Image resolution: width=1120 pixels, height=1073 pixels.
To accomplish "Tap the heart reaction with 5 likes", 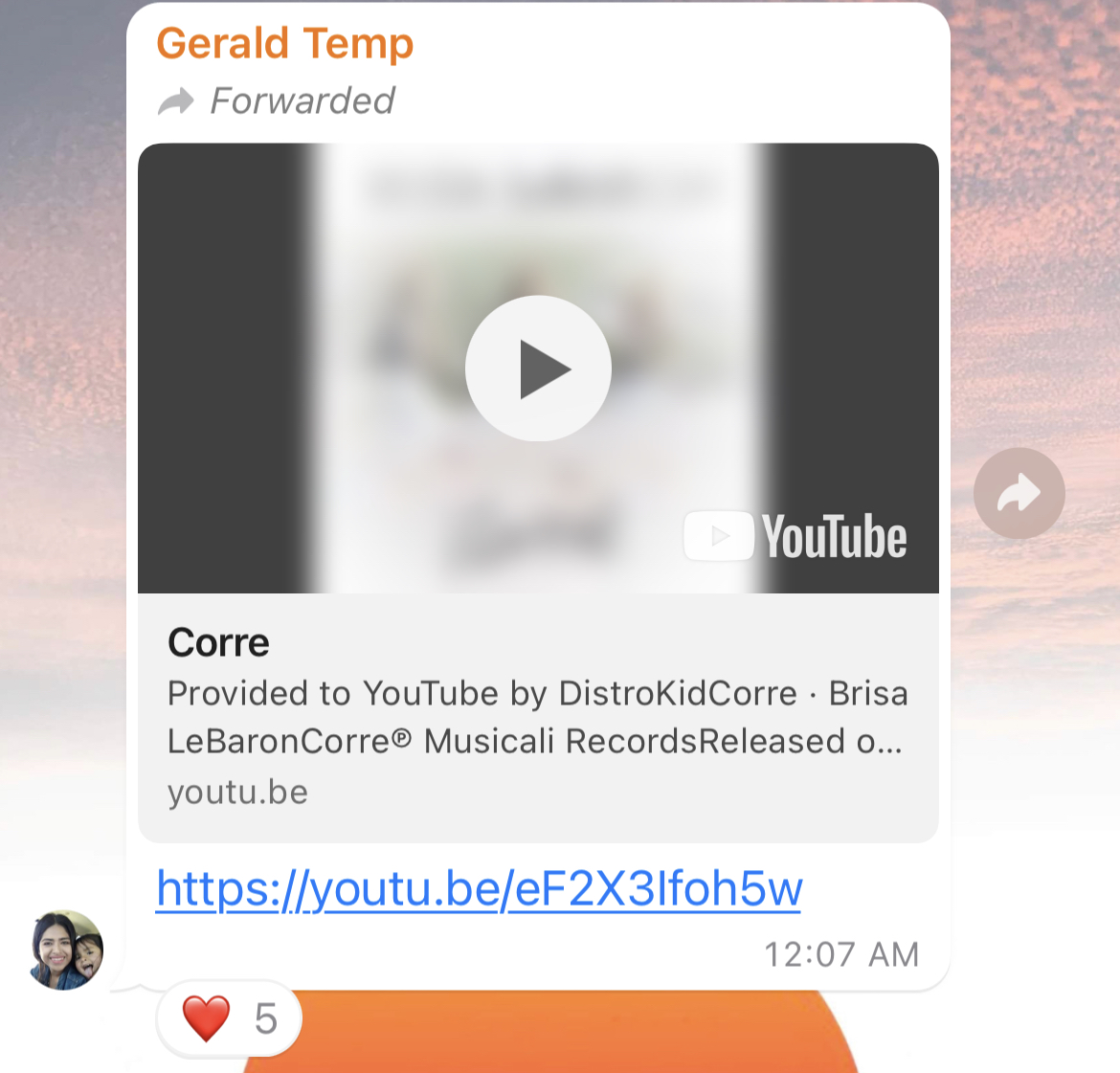I will click(x=230, y=1018).
